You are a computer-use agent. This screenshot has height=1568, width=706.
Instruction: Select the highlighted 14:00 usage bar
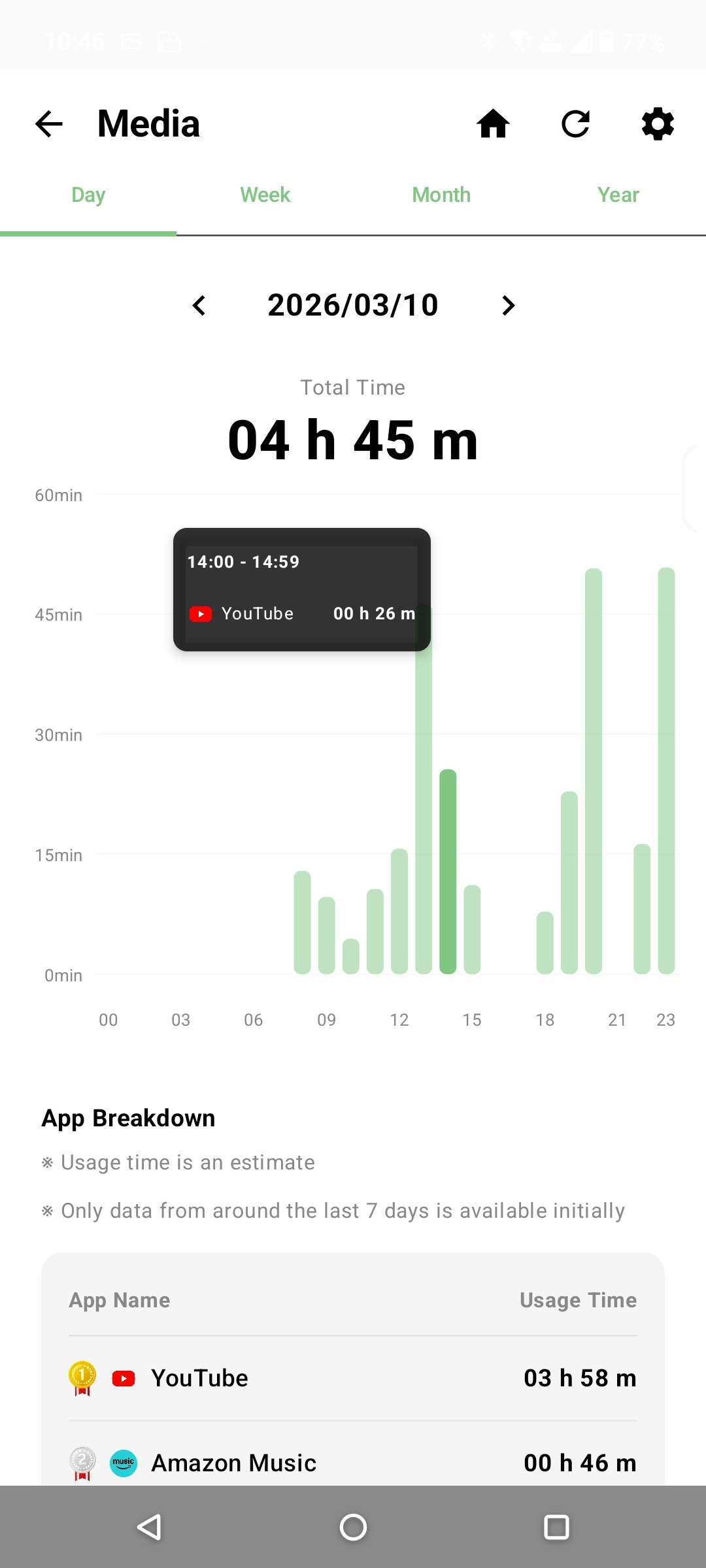tap(448, 872)
